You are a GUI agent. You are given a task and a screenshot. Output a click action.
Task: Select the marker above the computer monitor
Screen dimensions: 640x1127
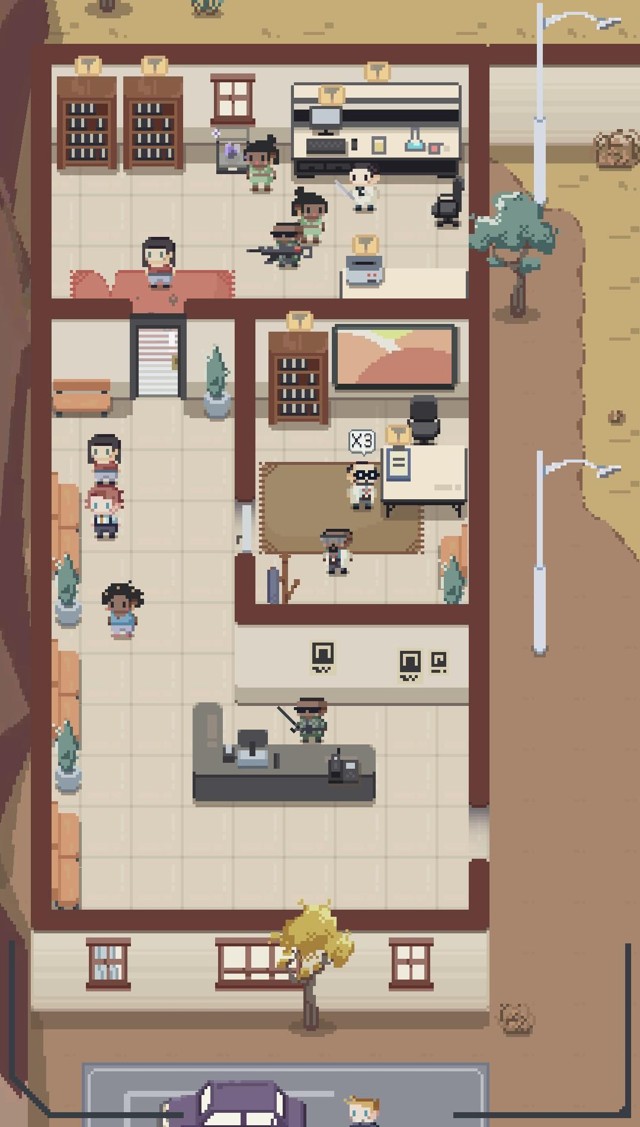[331, 95]
